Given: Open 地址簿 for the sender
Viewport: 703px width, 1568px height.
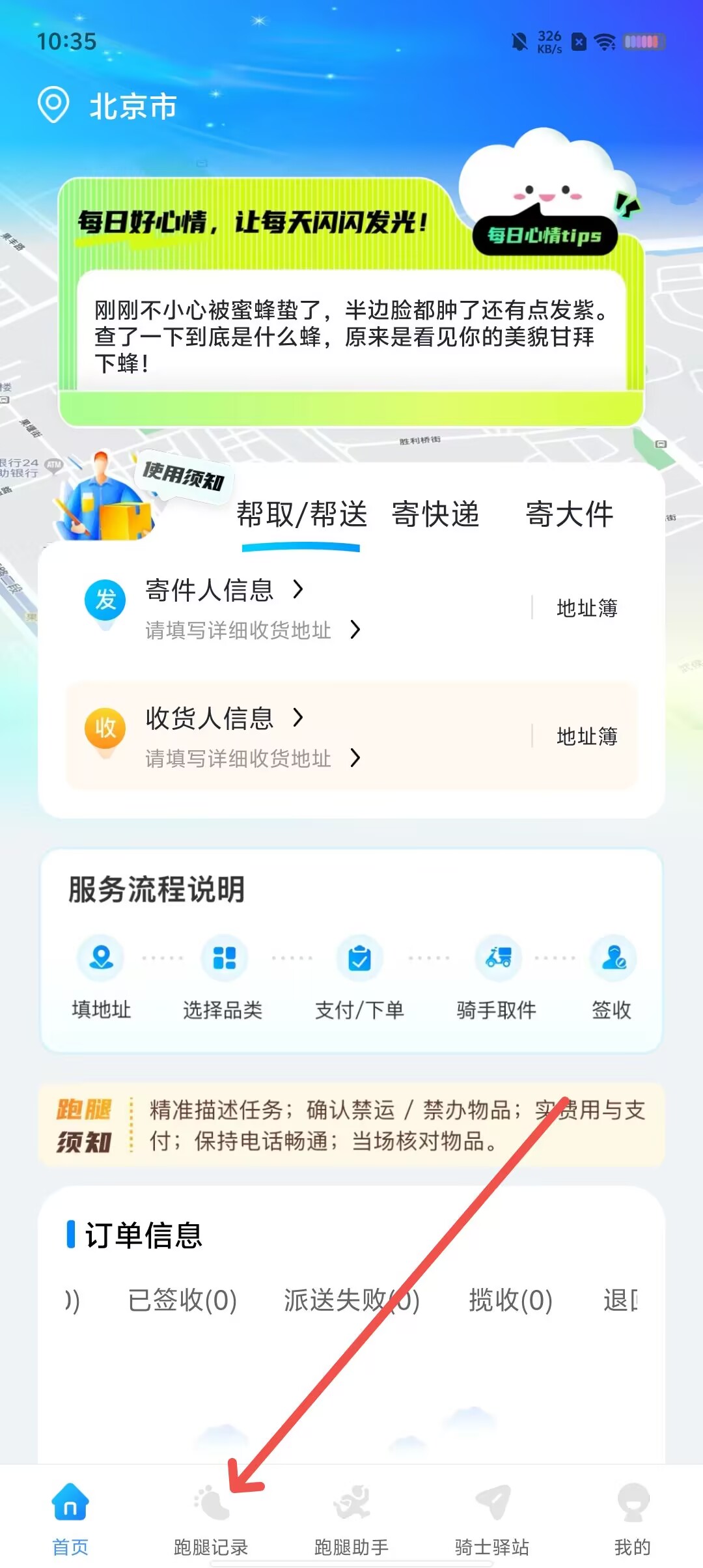Looking at the screenshot, I should click(x=586, y=608).
